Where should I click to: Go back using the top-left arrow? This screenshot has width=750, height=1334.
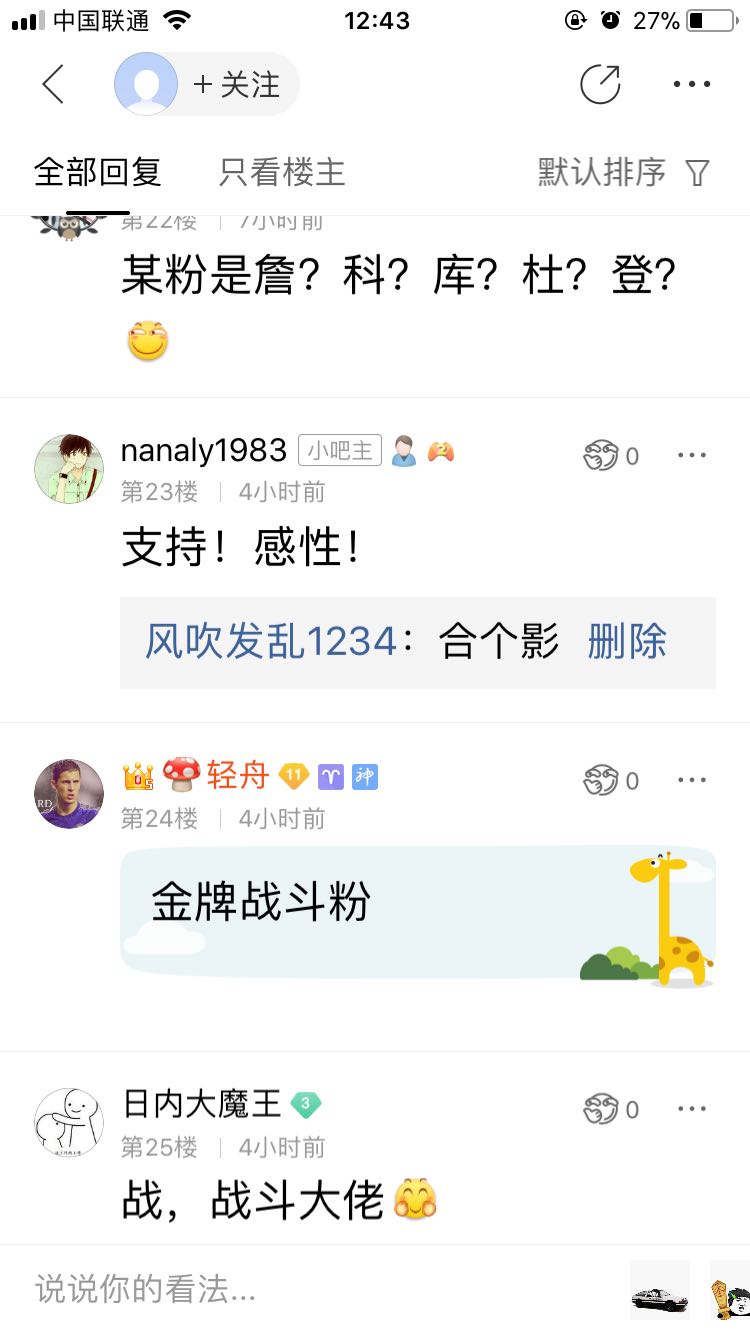point(54,85)
